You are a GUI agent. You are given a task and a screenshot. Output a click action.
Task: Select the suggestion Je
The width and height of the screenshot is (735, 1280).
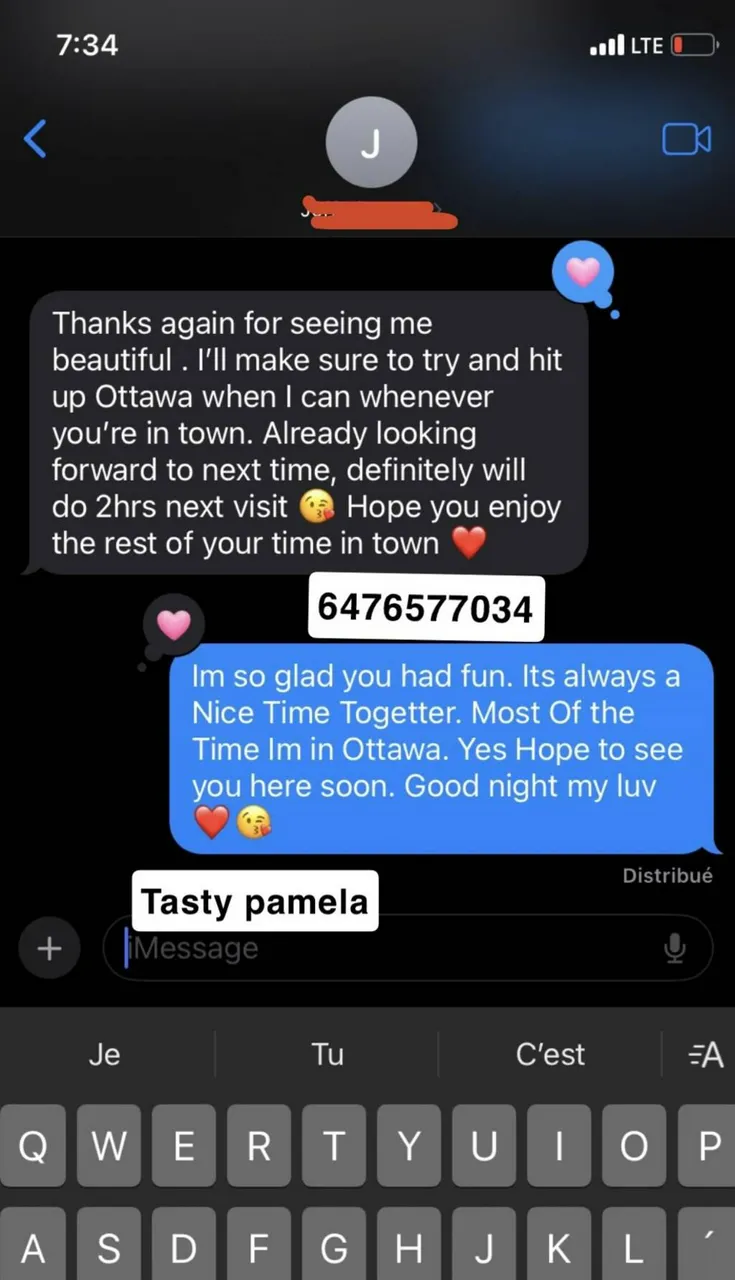(104, 1054)
